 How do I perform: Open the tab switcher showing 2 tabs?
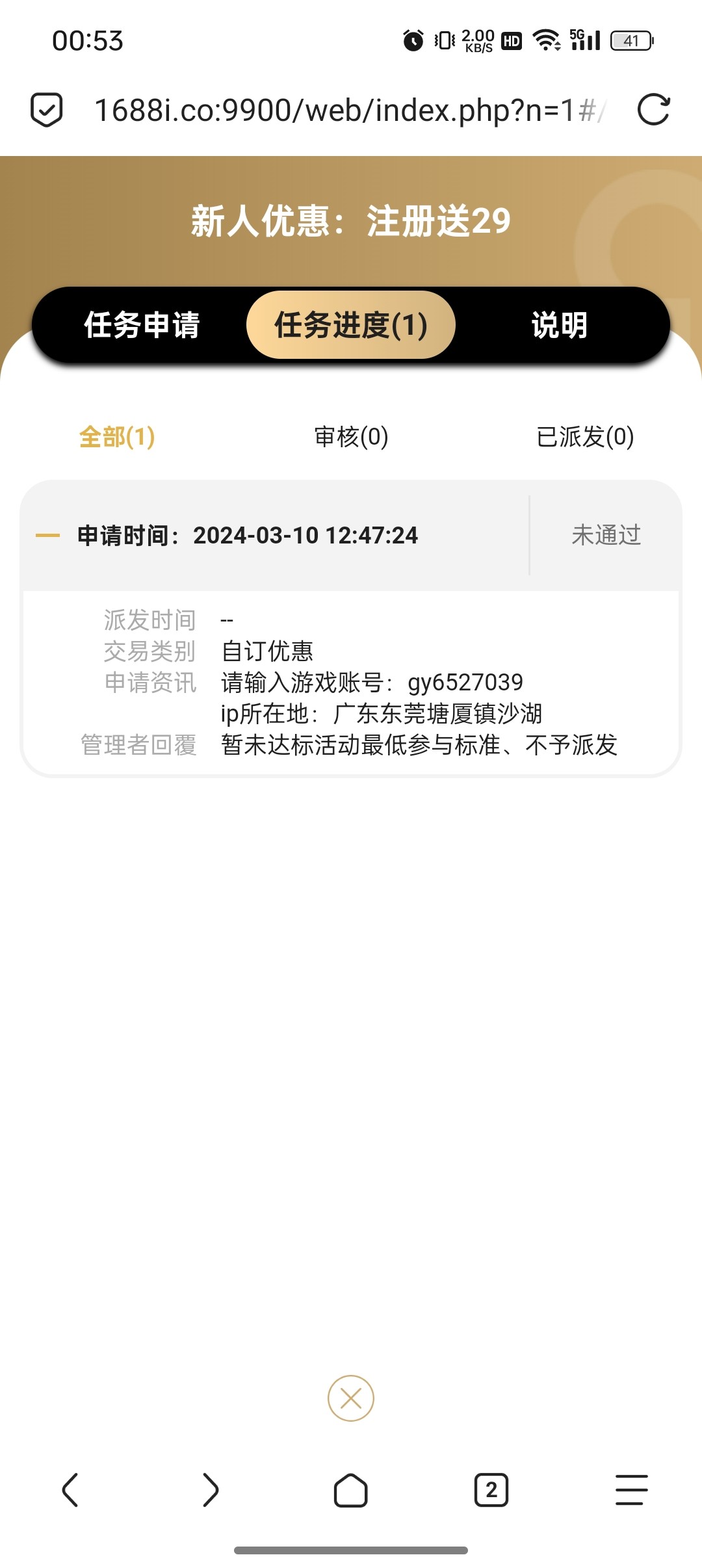(491, 1490)
